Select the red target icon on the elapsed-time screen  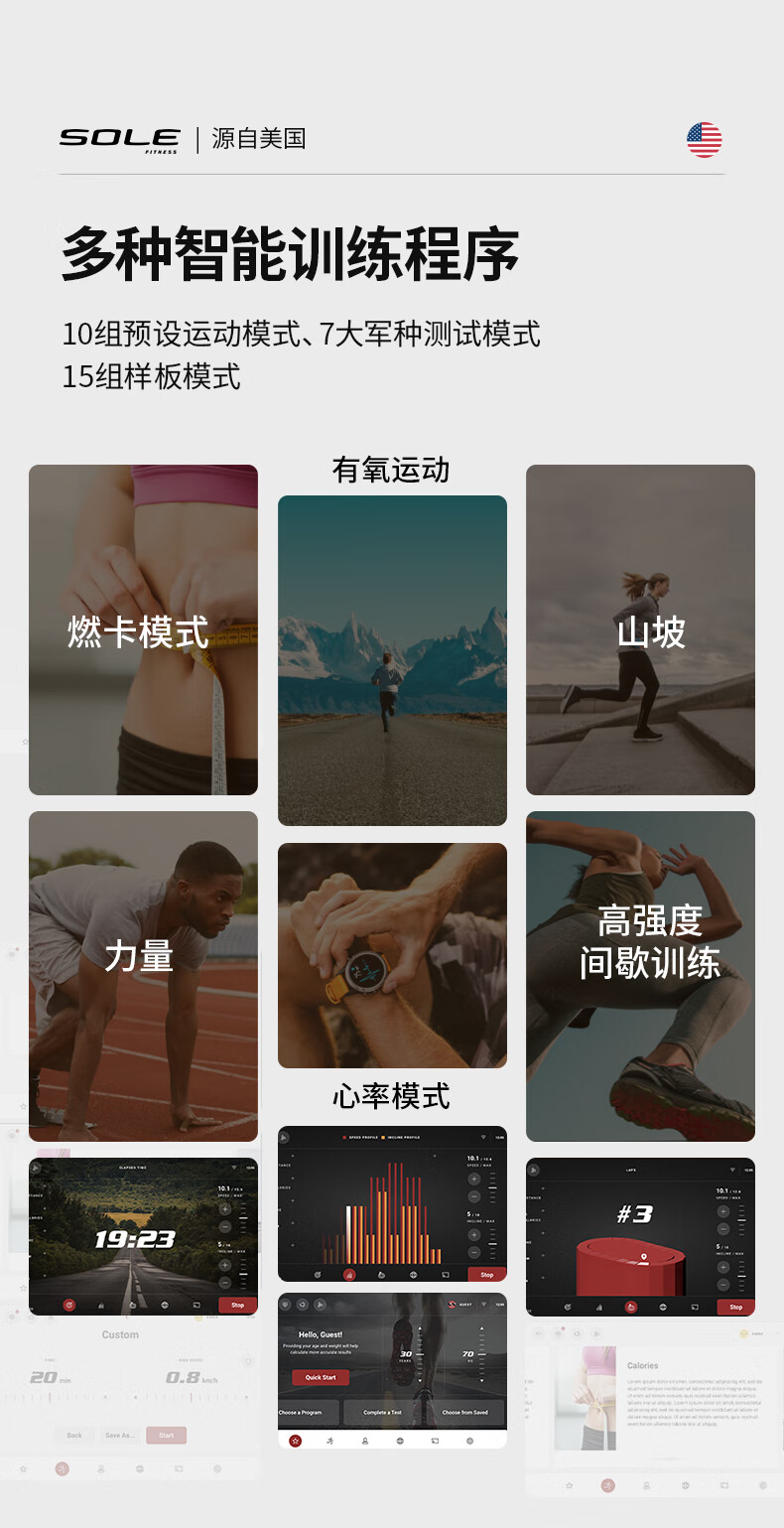click(x=68, y=1303)
